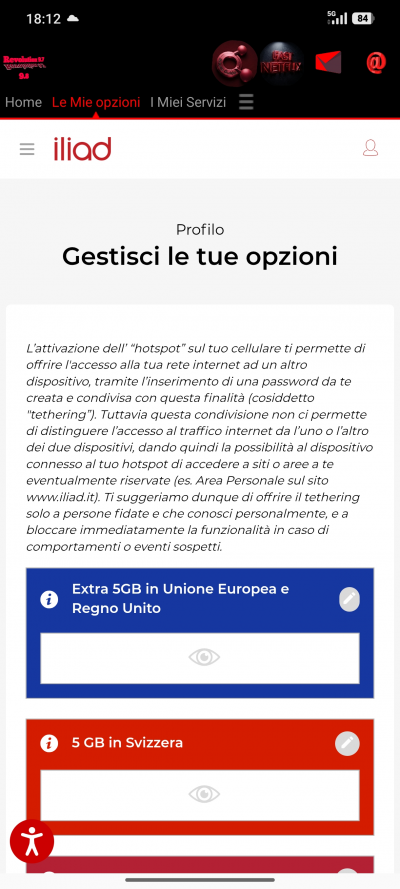Open the iliad side menu button

point(27,149)
